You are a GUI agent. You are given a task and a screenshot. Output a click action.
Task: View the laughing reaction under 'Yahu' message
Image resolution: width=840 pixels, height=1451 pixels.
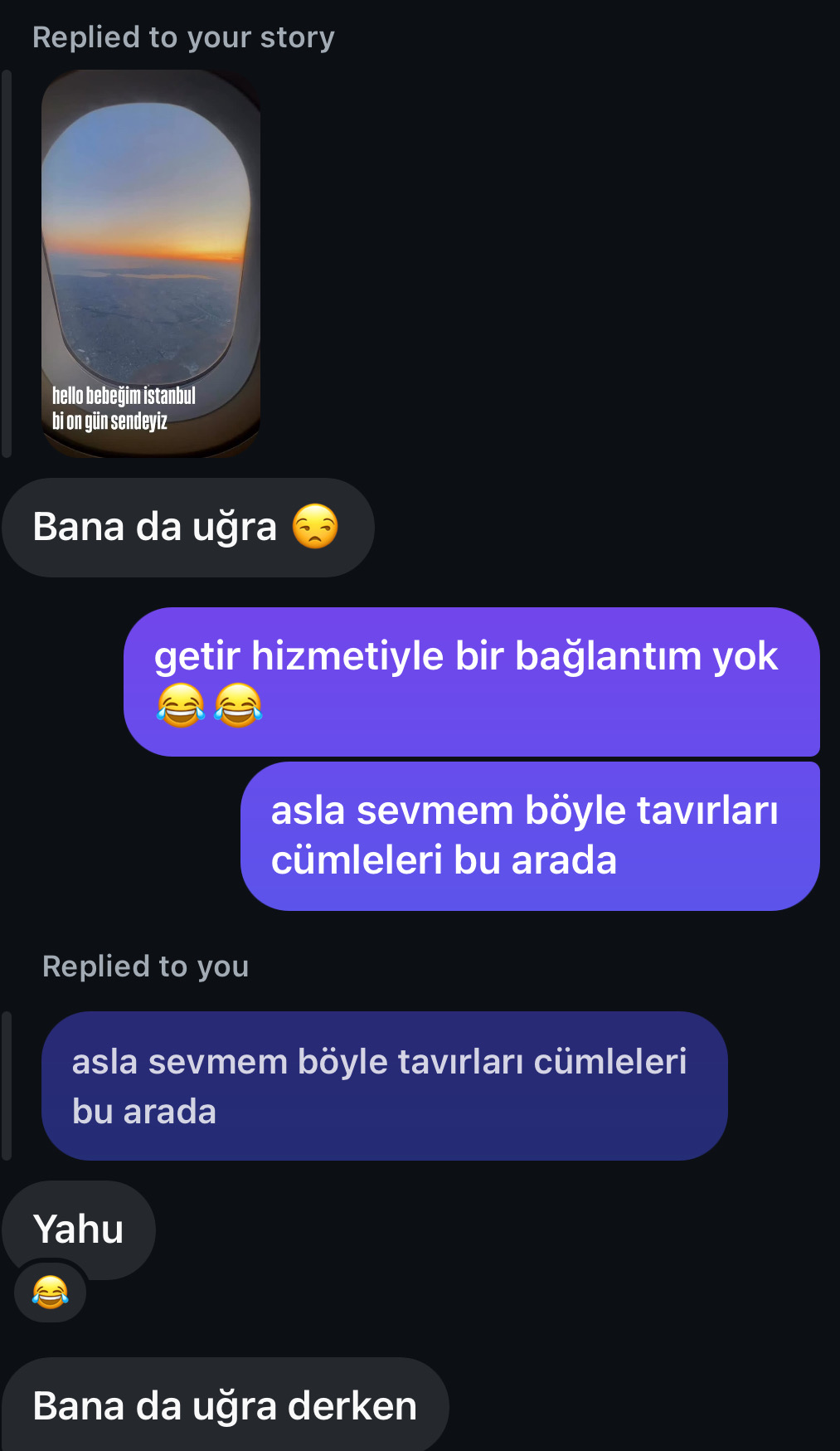pyautogui.click(x=51, y=1292)
